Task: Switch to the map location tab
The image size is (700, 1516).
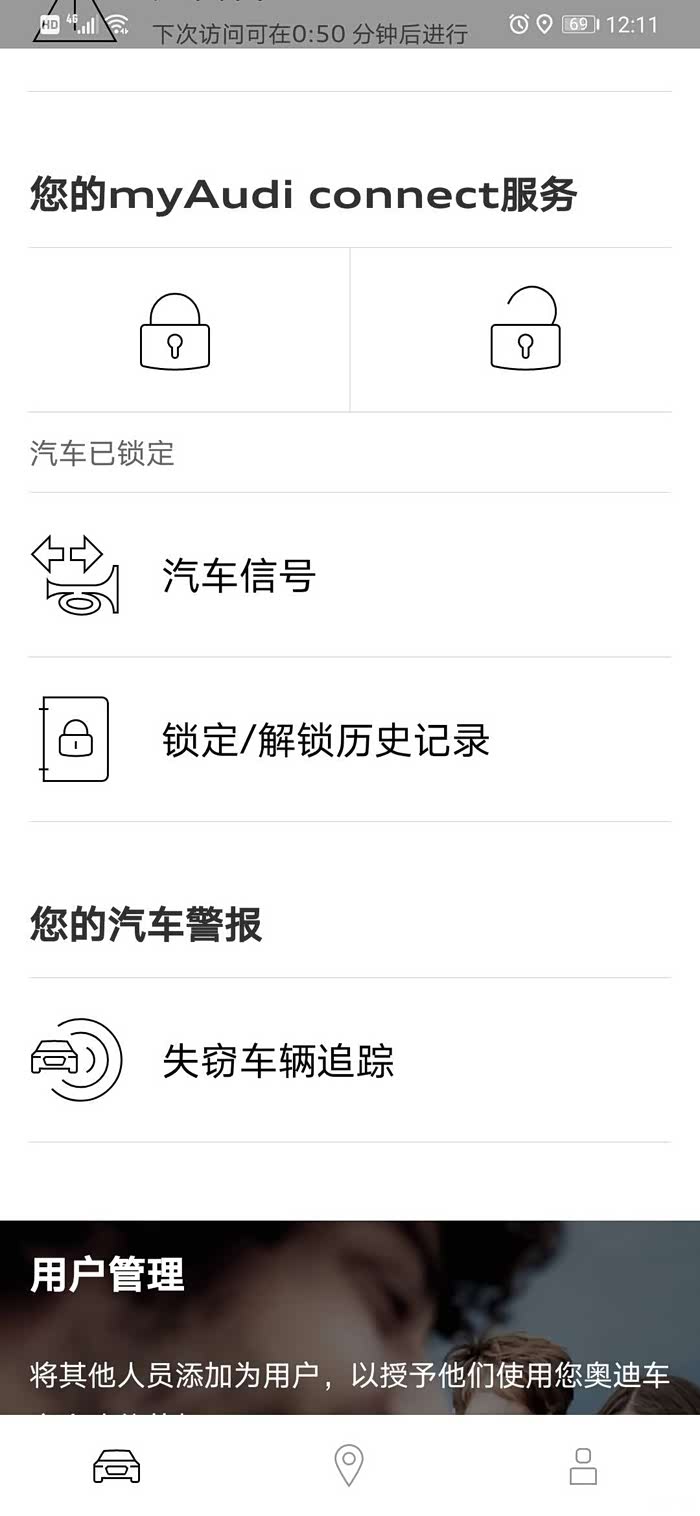Action: (348, 1467)
